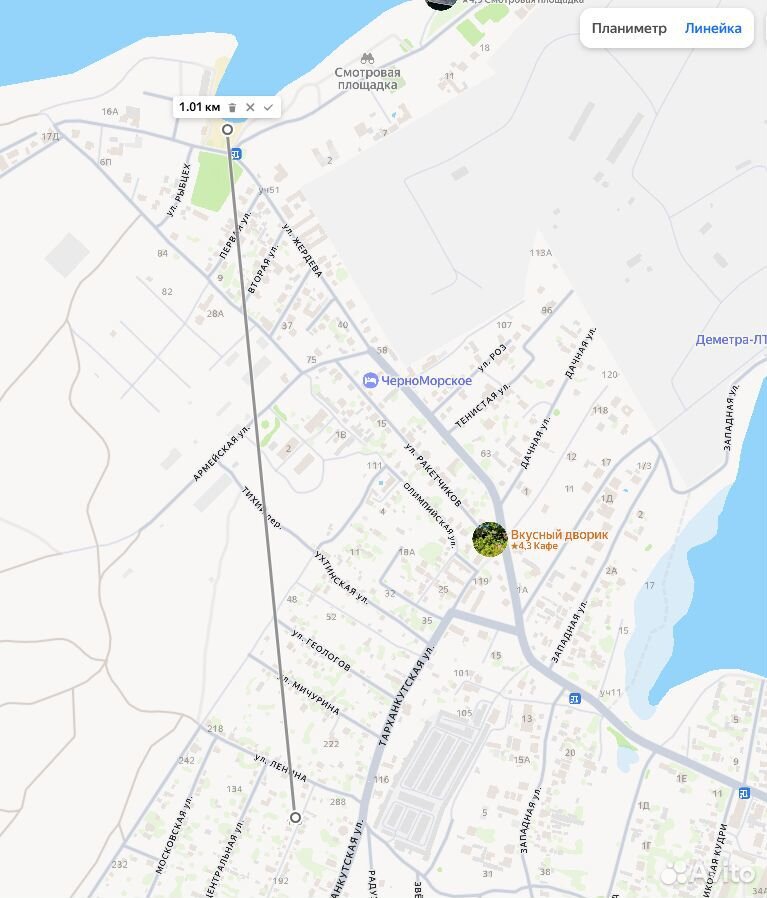Confirm the measurement with the checkmark
Screen dimensions: 767x898
click(x=268, y=107)
